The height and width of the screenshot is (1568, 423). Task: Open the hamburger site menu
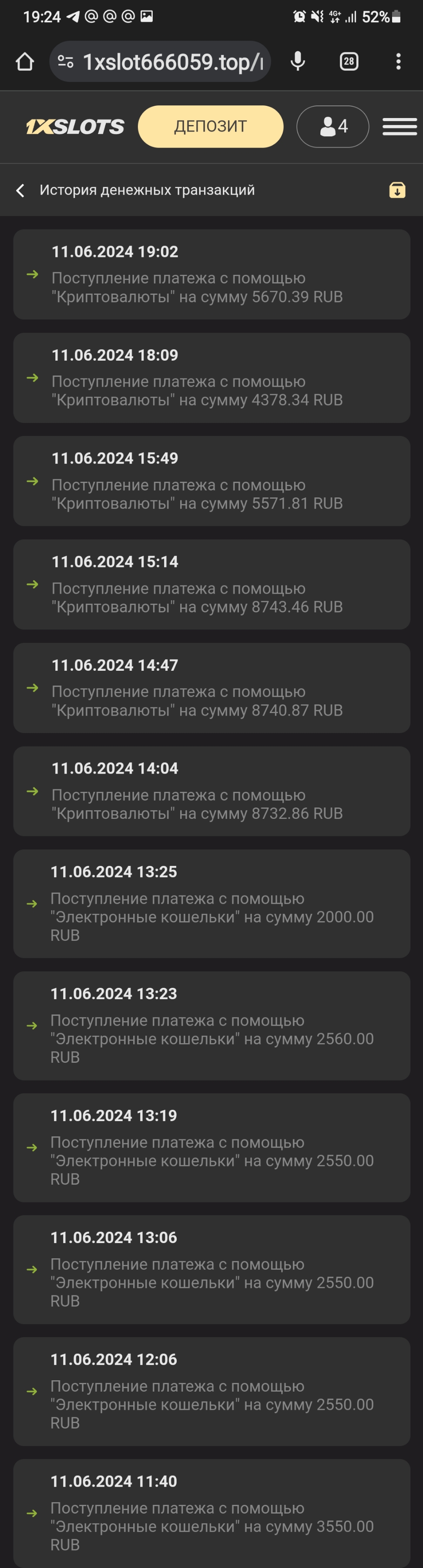[399, 127]
